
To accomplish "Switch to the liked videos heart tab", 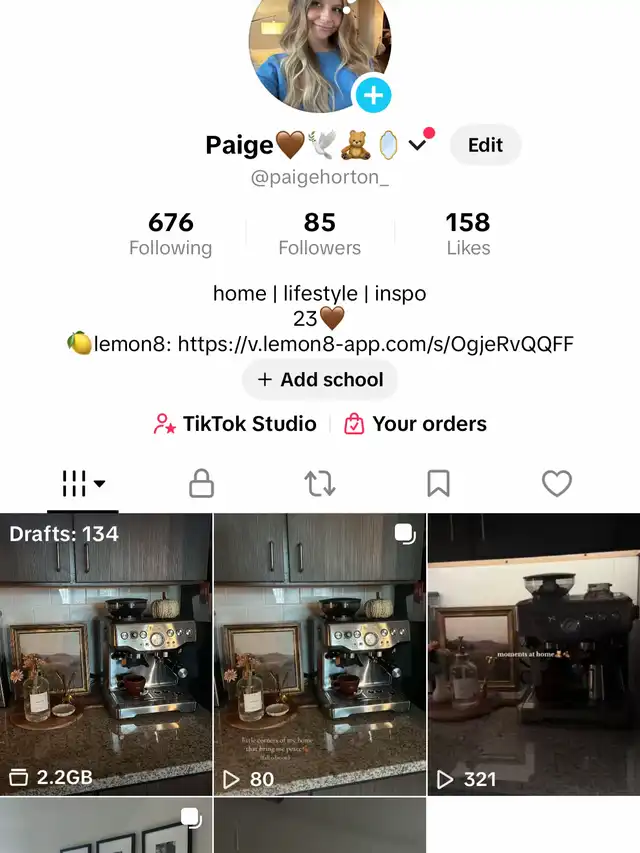I will tap(557, 484).
